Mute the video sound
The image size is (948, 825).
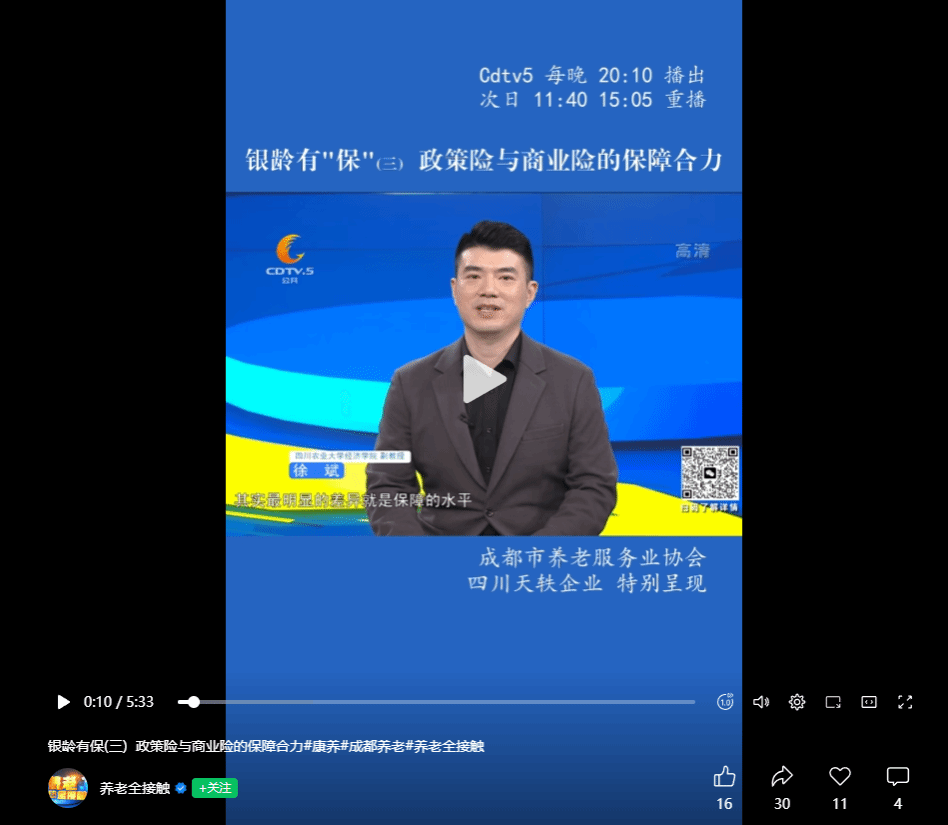click(761, 702)
